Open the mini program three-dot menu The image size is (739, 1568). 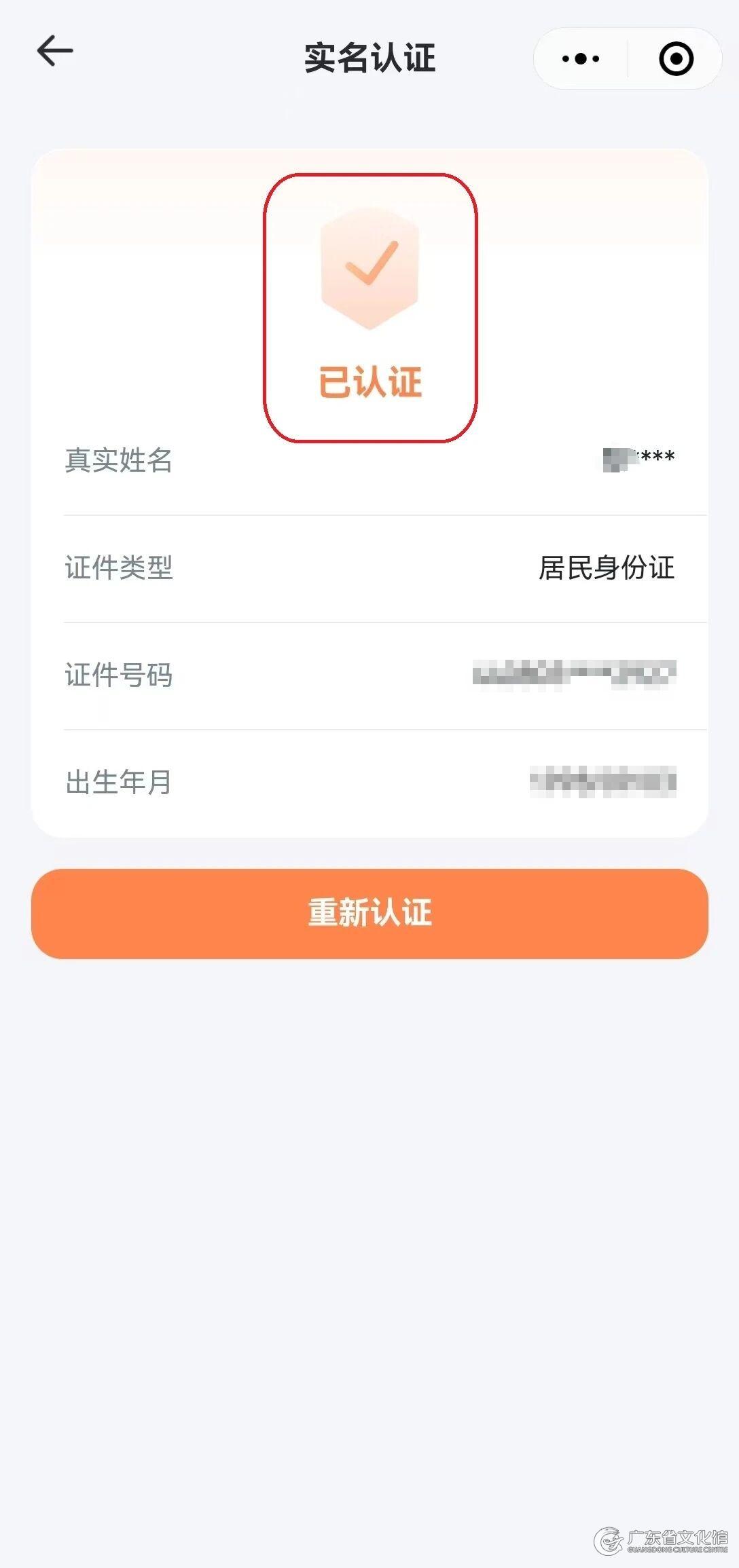click(581, 58)
